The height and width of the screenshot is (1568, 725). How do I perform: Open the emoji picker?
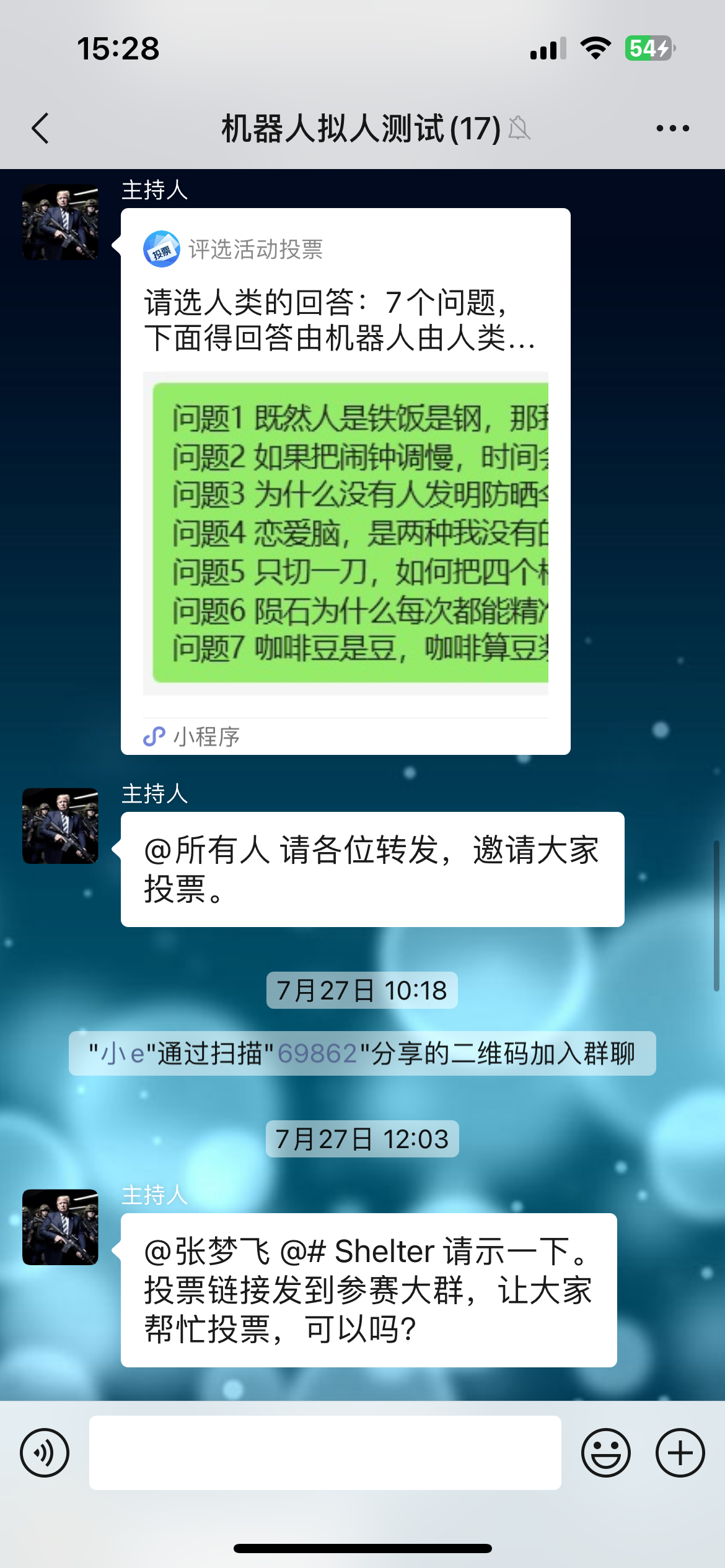tap(605, 1452)
